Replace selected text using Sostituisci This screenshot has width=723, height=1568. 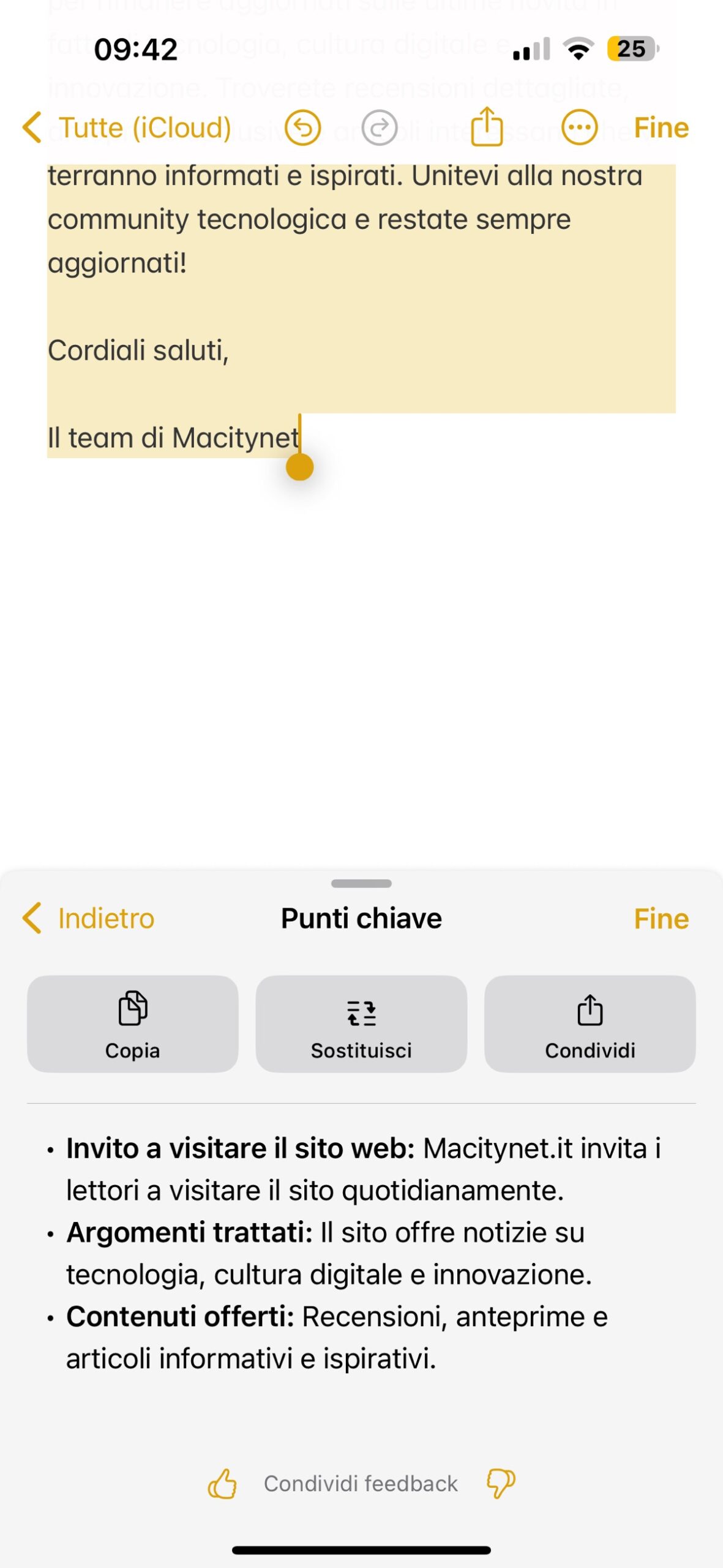point(361,1023)
